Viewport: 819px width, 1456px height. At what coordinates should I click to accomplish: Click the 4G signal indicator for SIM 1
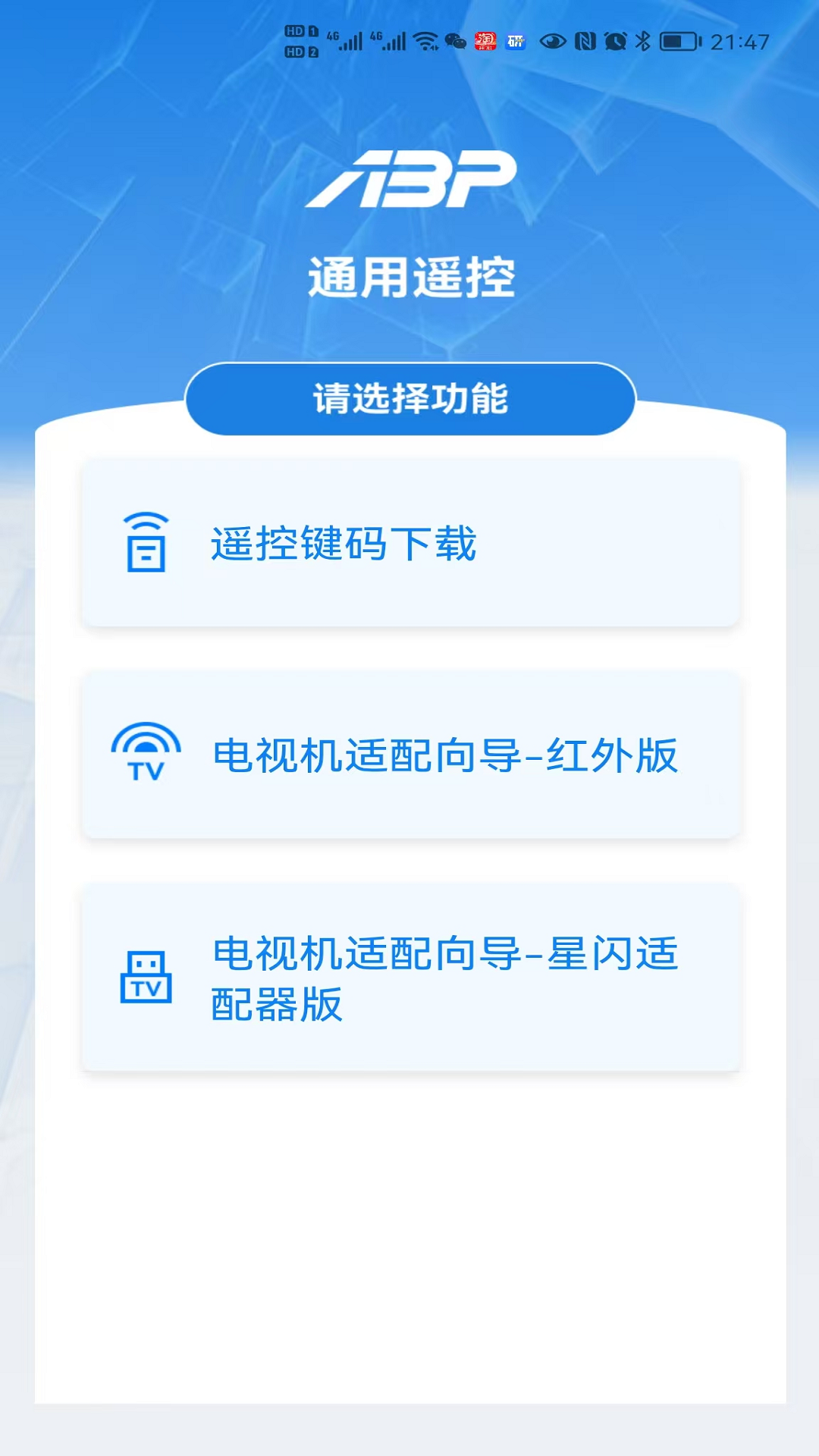tap(345, 42)
